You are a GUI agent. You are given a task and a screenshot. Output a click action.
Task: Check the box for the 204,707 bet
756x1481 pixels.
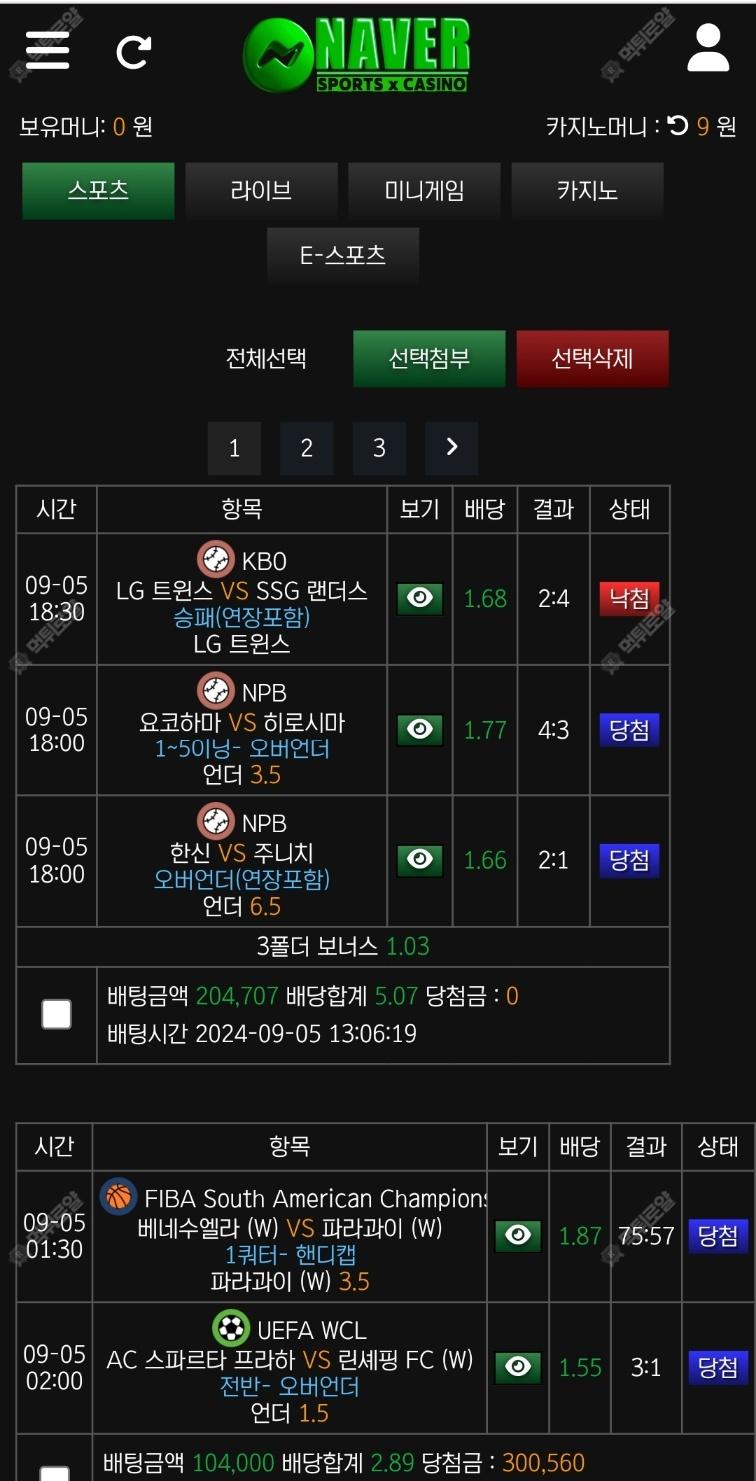pos(56,1014)
